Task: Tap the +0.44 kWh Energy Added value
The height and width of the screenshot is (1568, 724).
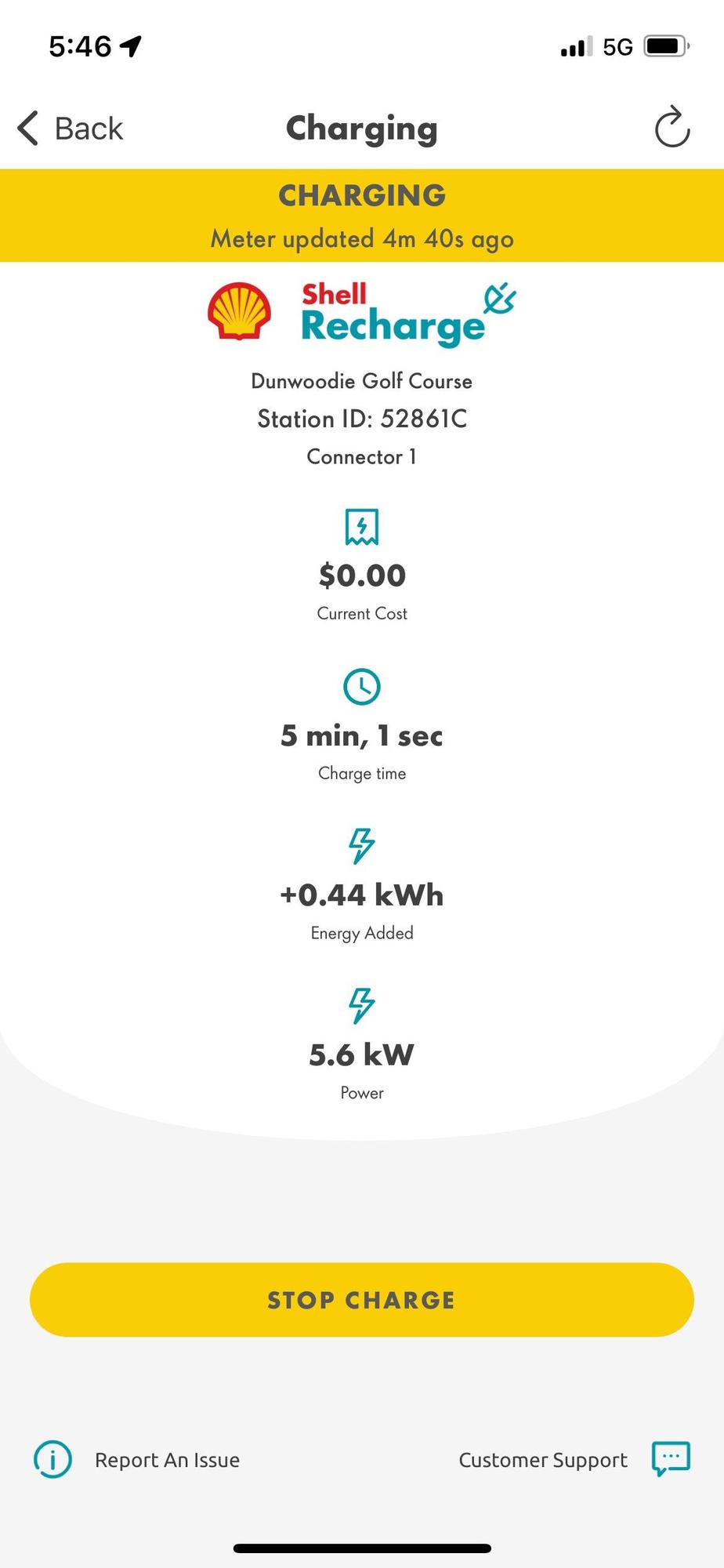Action: 362,894
